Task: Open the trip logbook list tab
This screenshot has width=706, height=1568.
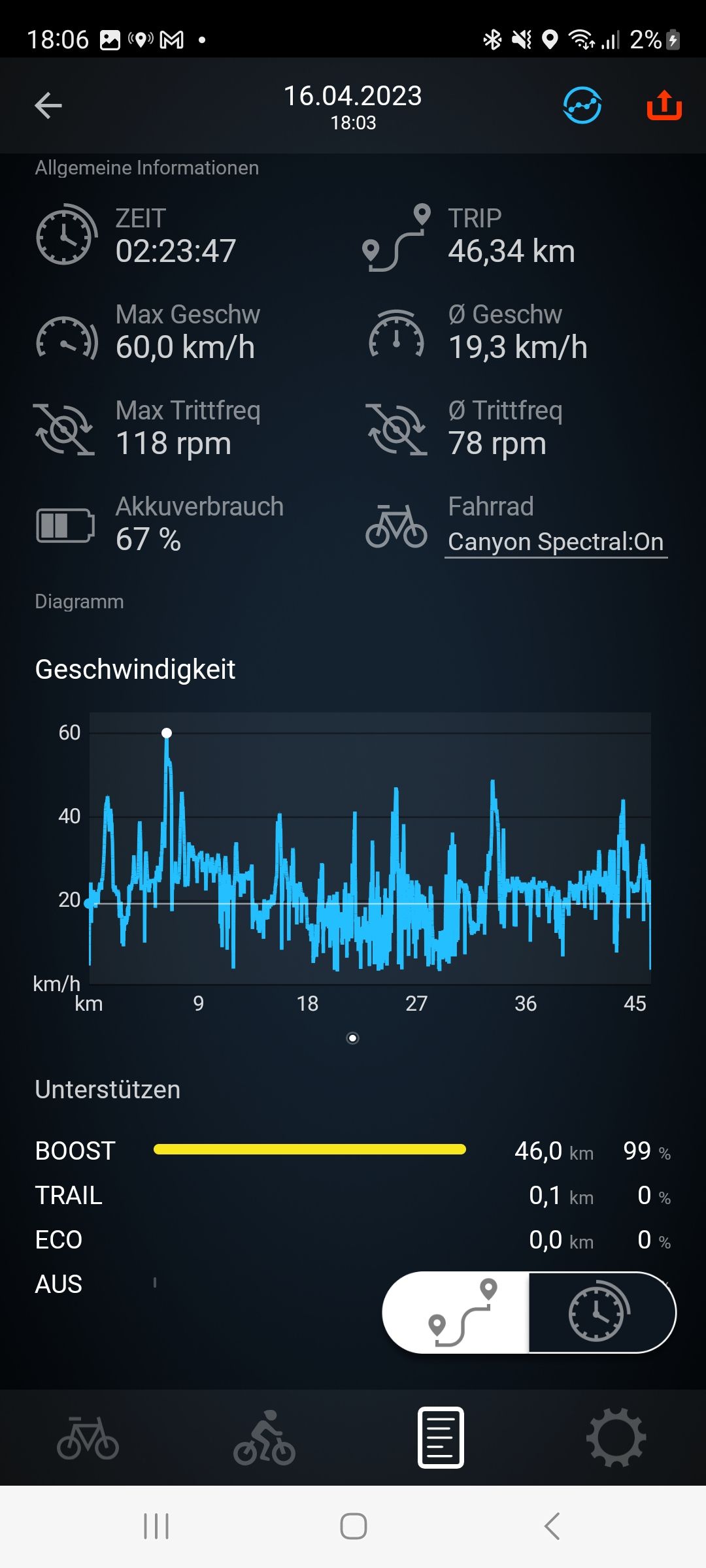Action: [441, 1438]
